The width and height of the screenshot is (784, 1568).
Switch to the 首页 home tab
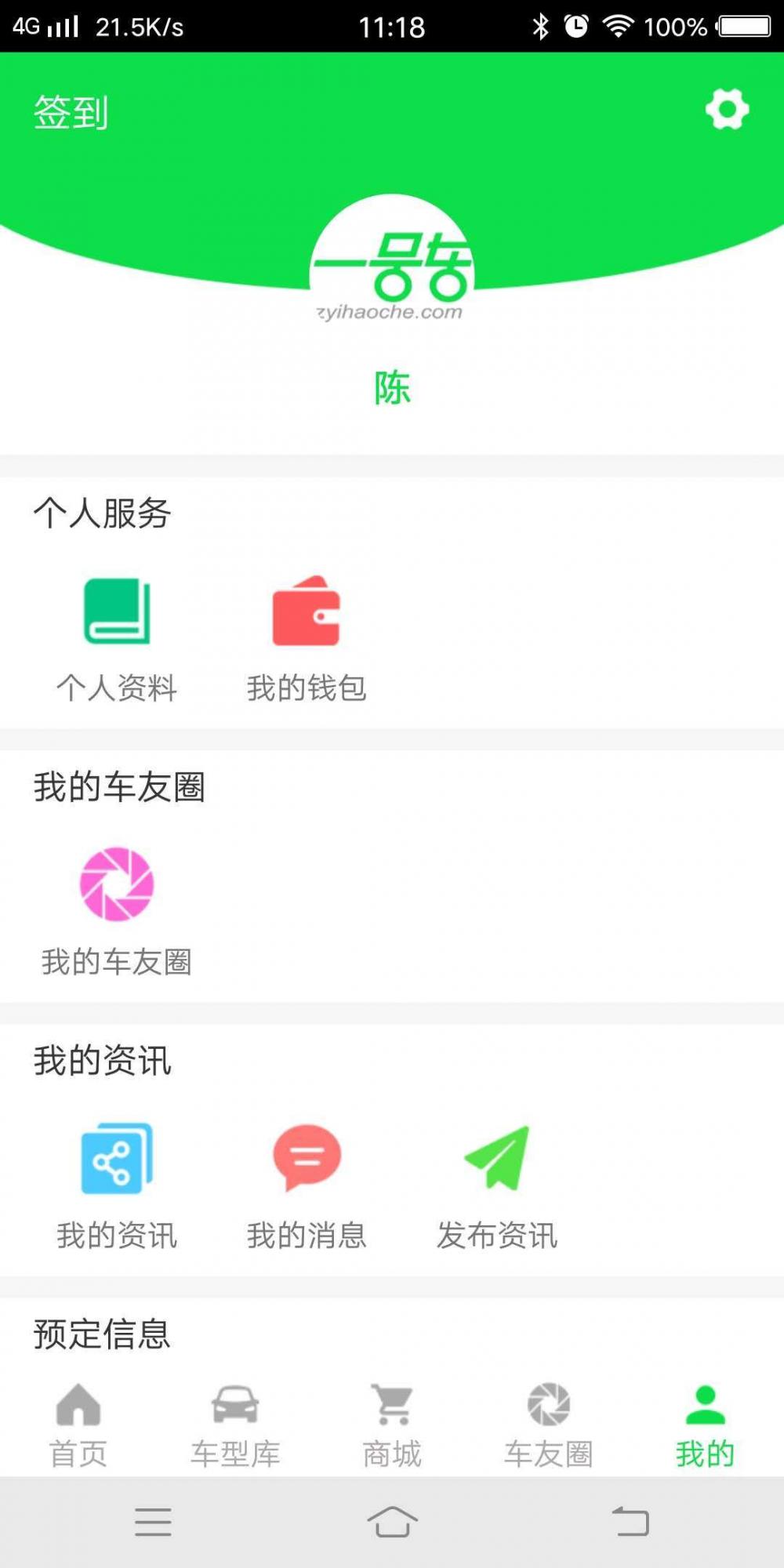[78, 1426]
